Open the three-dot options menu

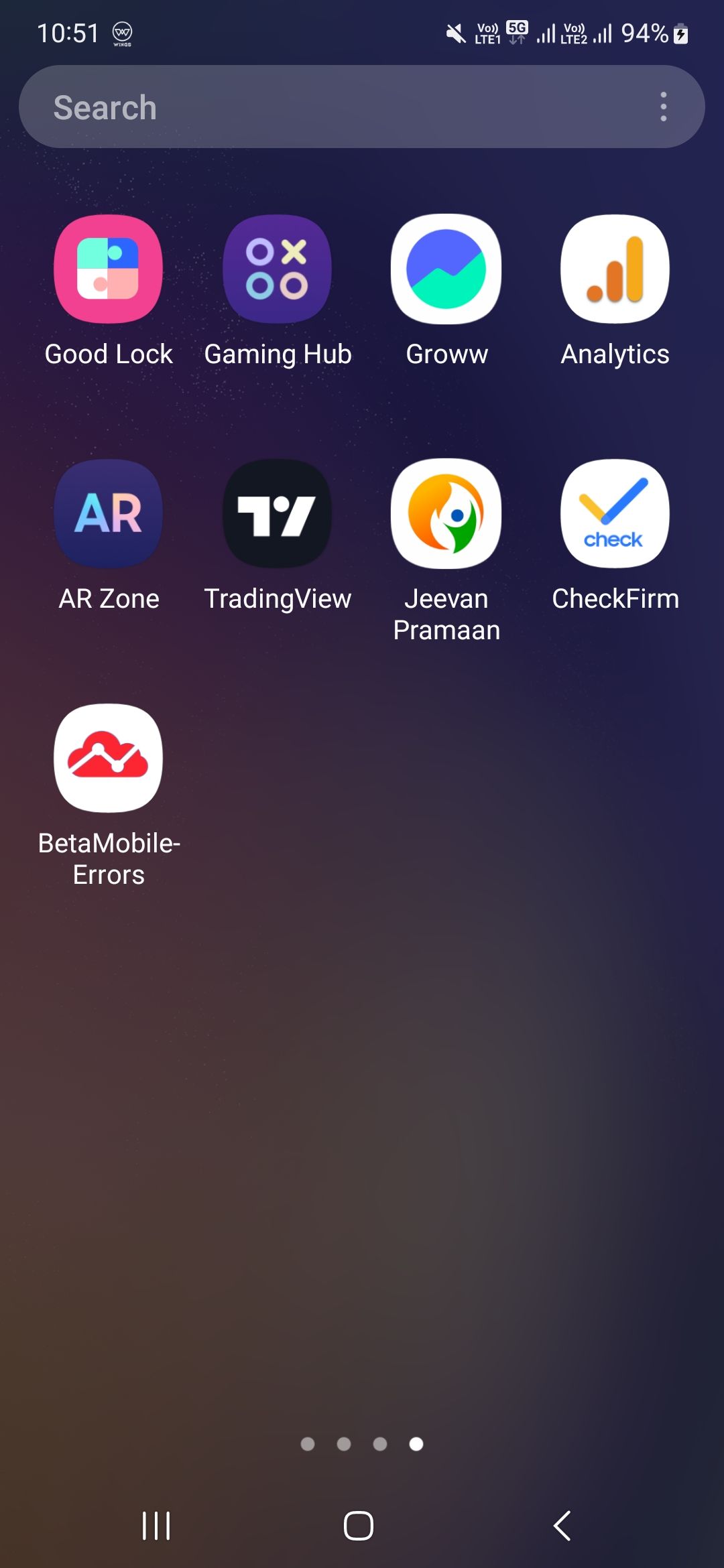click(663, 106)
